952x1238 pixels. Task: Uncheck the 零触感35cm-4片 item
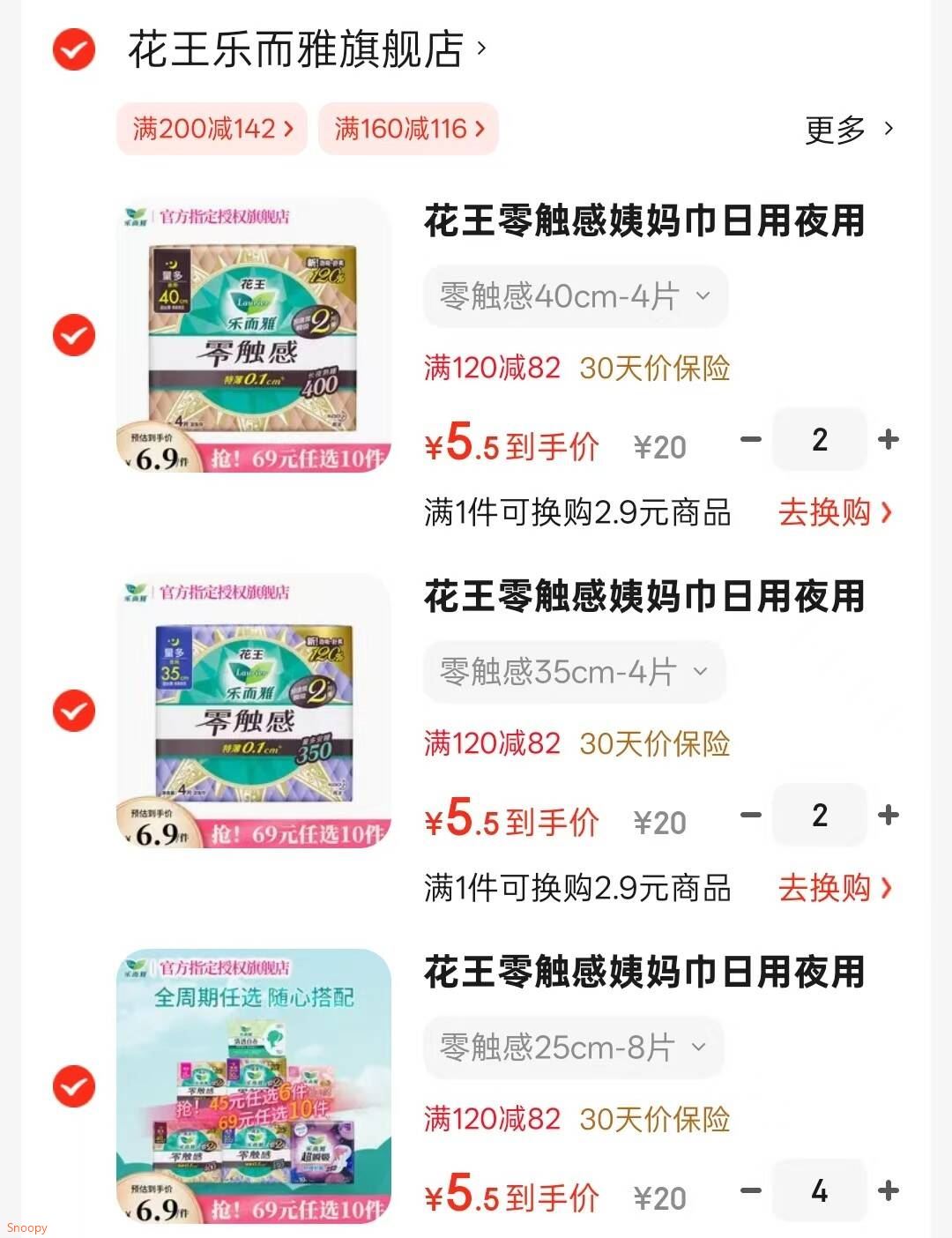click(x=74, y=711)
